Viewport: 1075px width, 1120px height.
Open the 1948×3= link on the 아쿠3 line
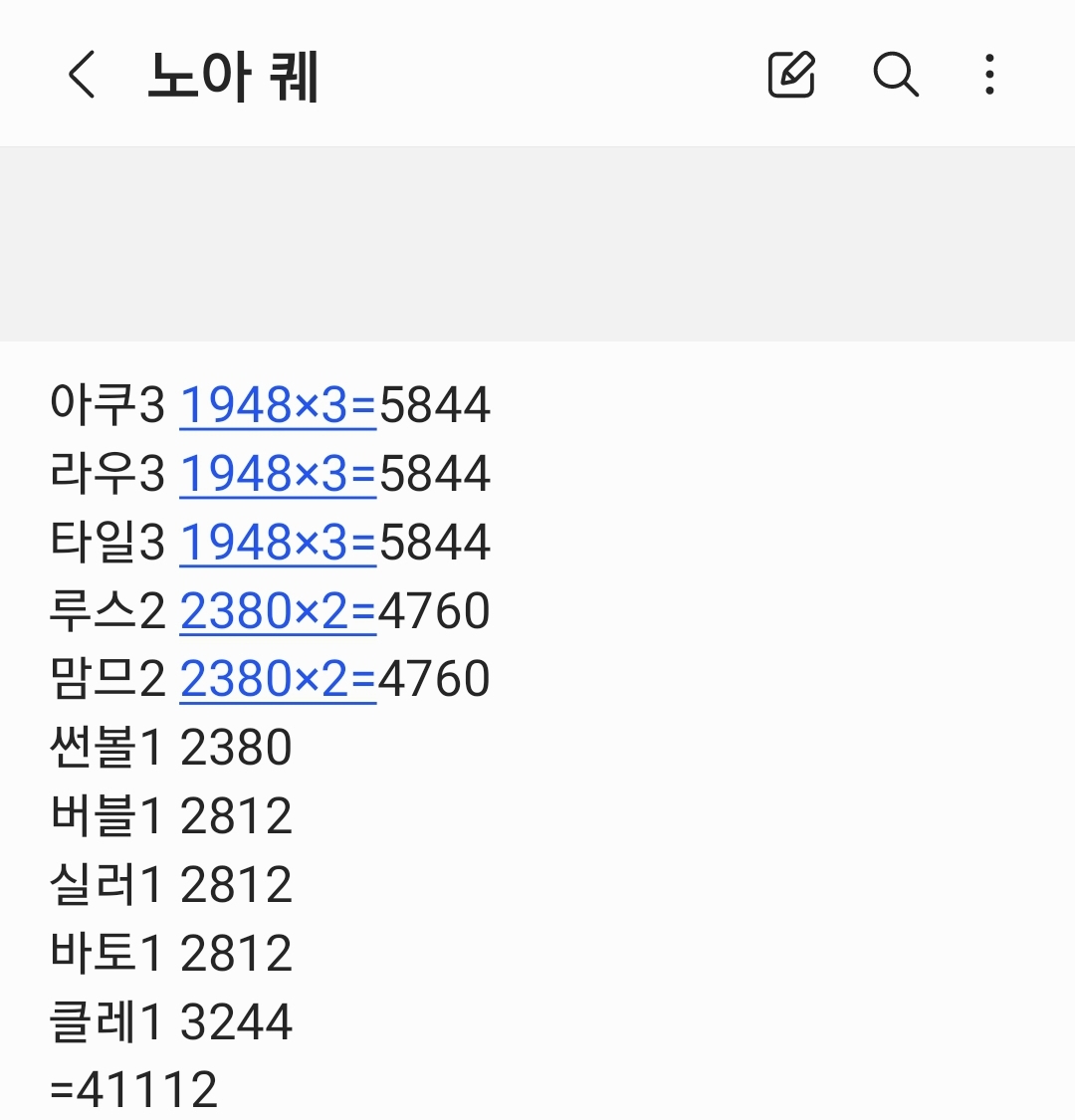278,405
